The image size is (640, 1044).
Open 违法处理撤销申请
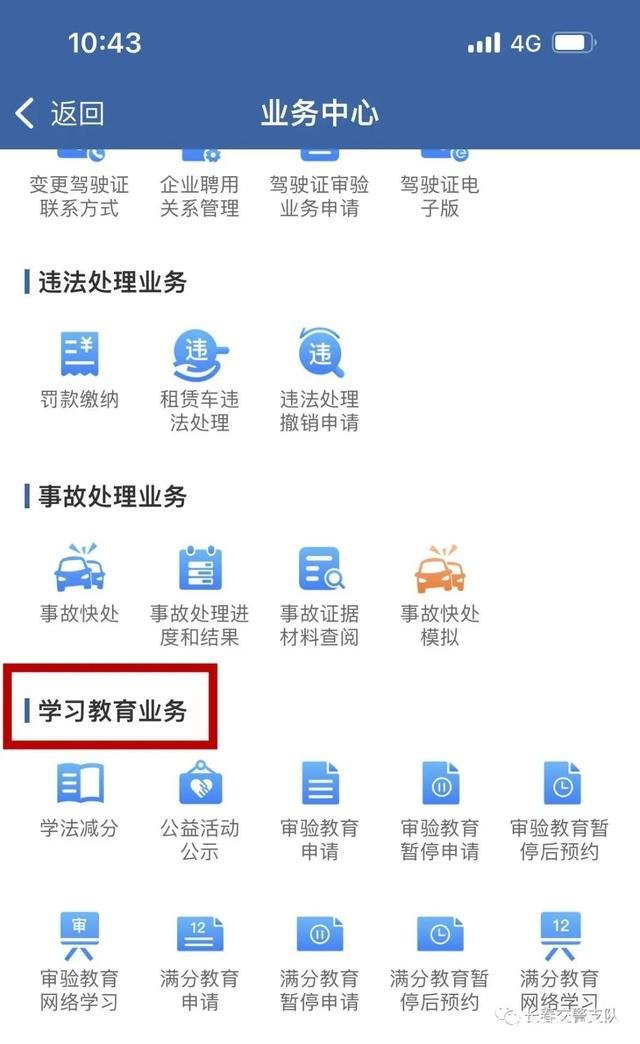coord(320,380)
